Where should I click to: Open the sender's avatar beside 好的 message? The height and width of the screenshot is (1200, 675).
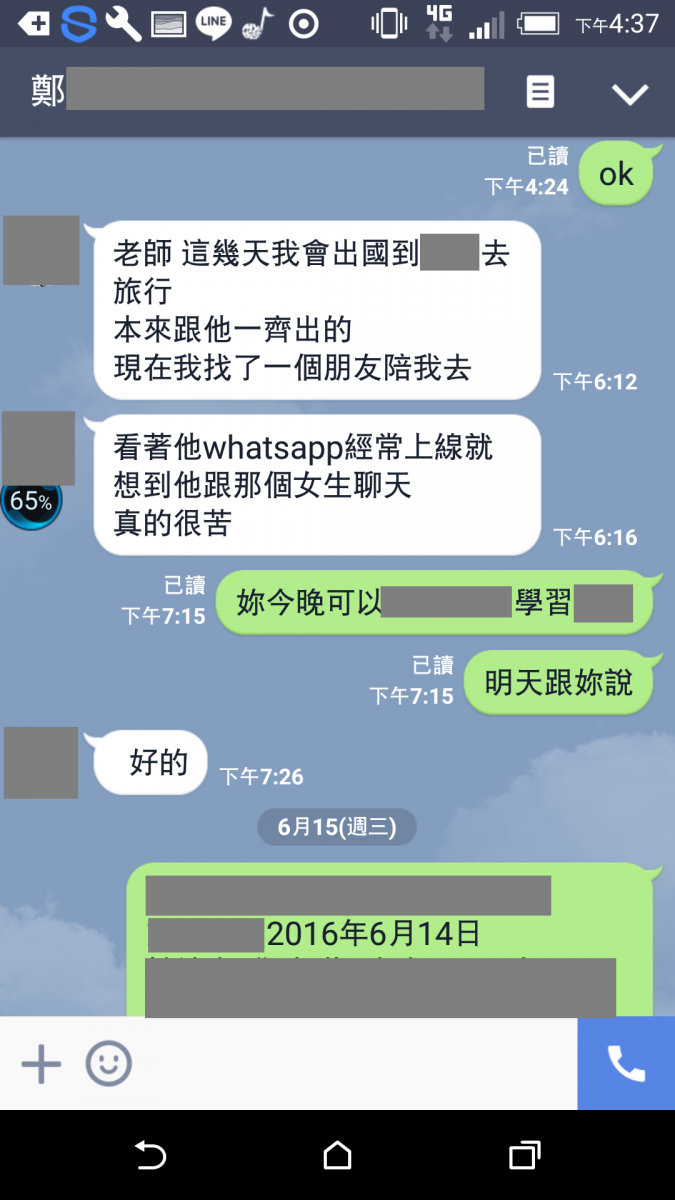coord(41,763)
